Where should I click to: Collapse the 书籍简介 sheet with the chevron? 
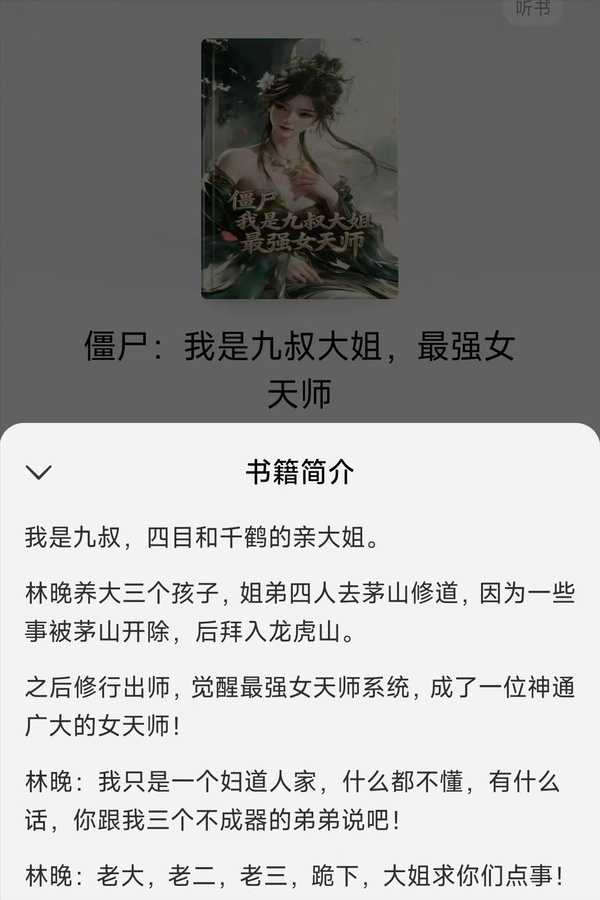tap(39, 472)
